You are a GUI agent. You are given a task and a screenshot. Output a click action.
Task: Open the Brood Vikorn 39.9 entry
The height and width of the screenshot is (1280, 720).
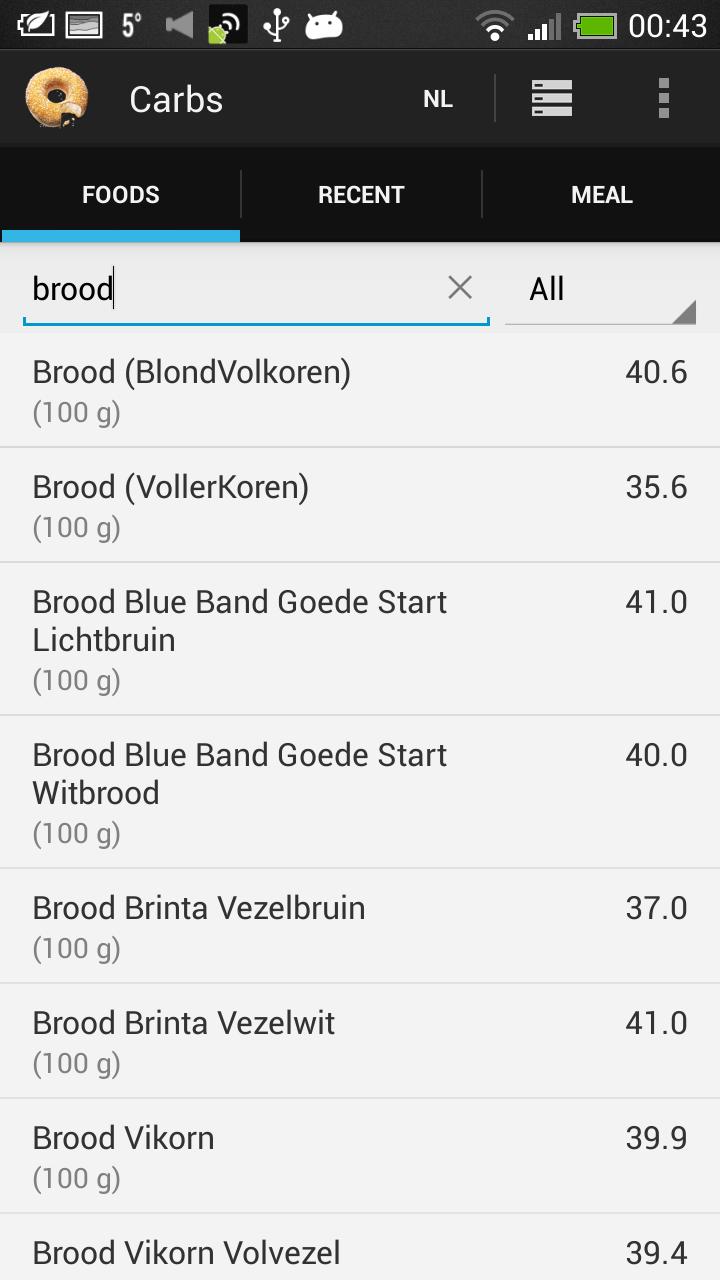coord(360,1156)
